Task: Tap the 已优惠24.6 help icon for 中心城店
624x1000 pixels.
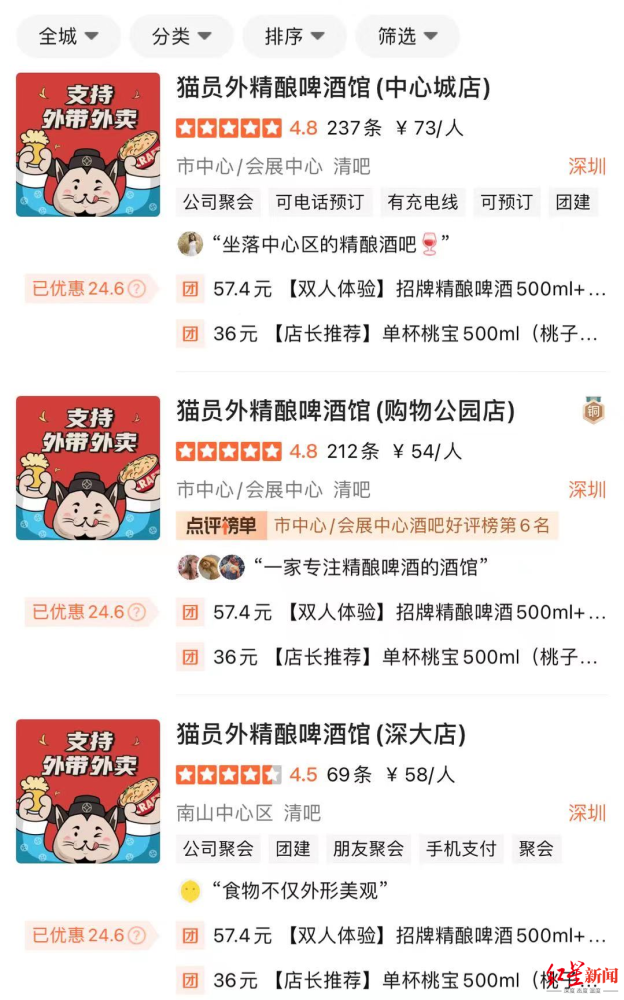Action: click(x=137, y=289)
